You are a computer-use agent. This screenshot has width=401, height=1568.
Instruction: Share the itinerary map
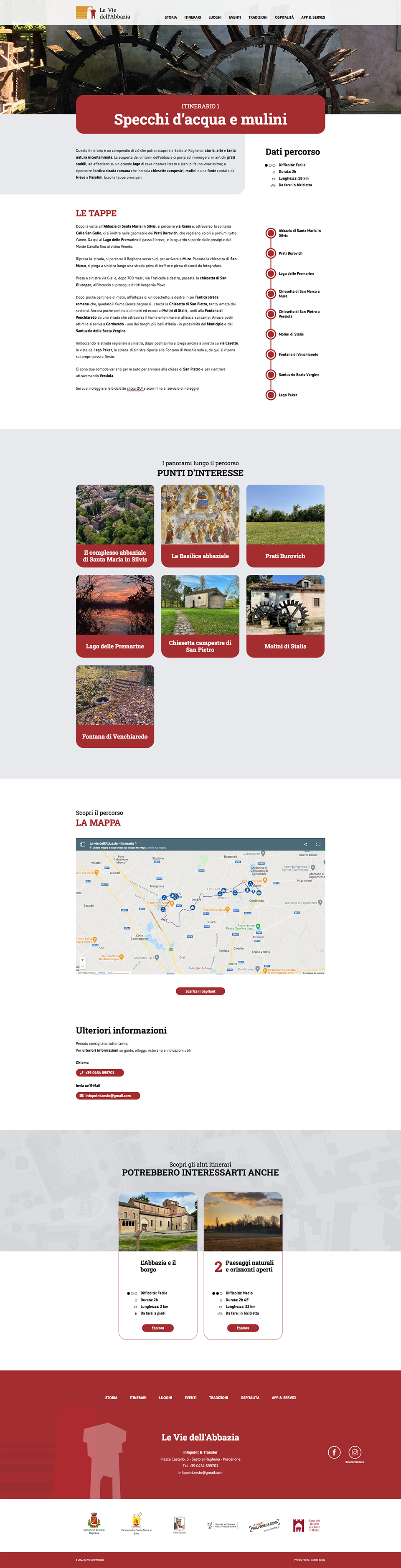click(305, 844)
